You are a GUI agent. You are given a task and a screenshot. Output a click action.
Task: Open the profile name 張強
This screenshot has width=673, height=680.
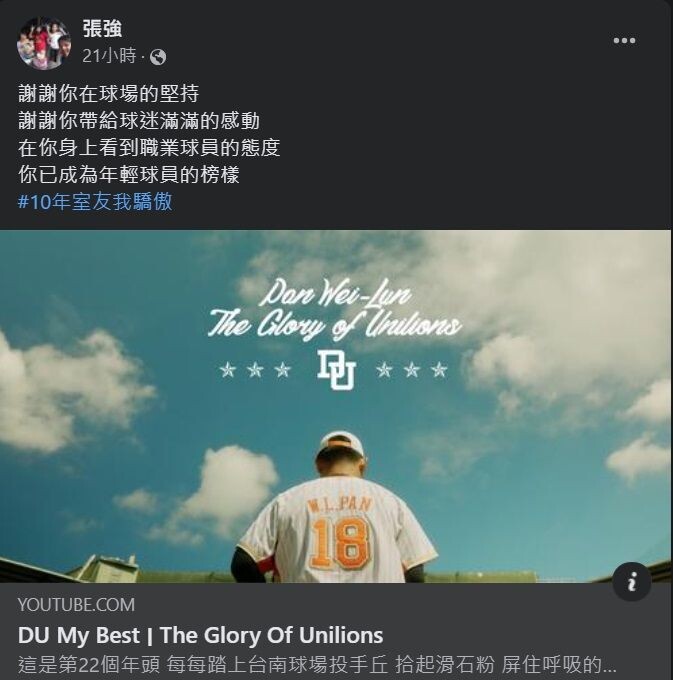pyautogui.click(x=102, y=29)
